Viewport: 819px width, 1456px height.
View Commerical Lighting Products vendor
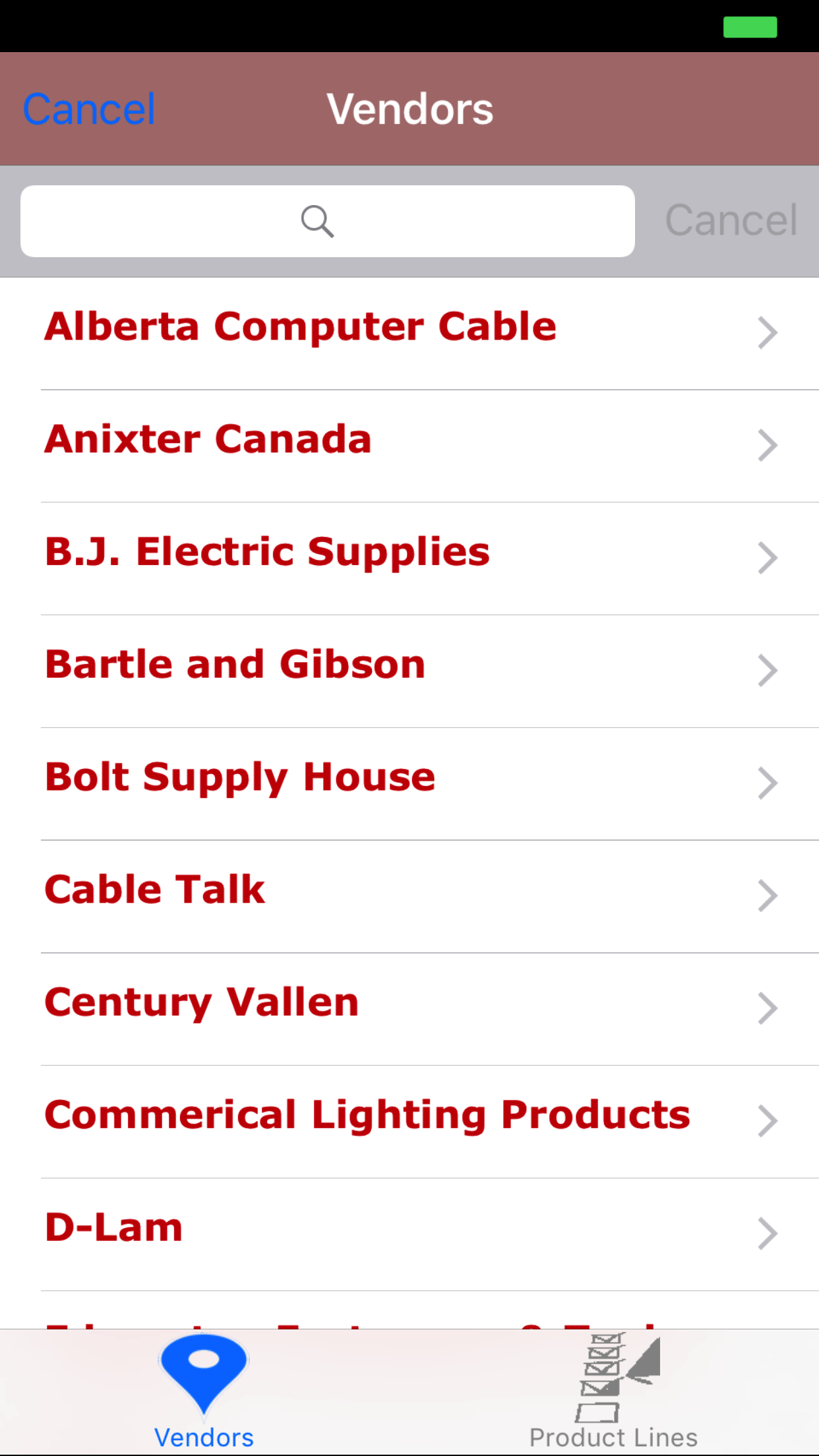tap(409, 1121)
